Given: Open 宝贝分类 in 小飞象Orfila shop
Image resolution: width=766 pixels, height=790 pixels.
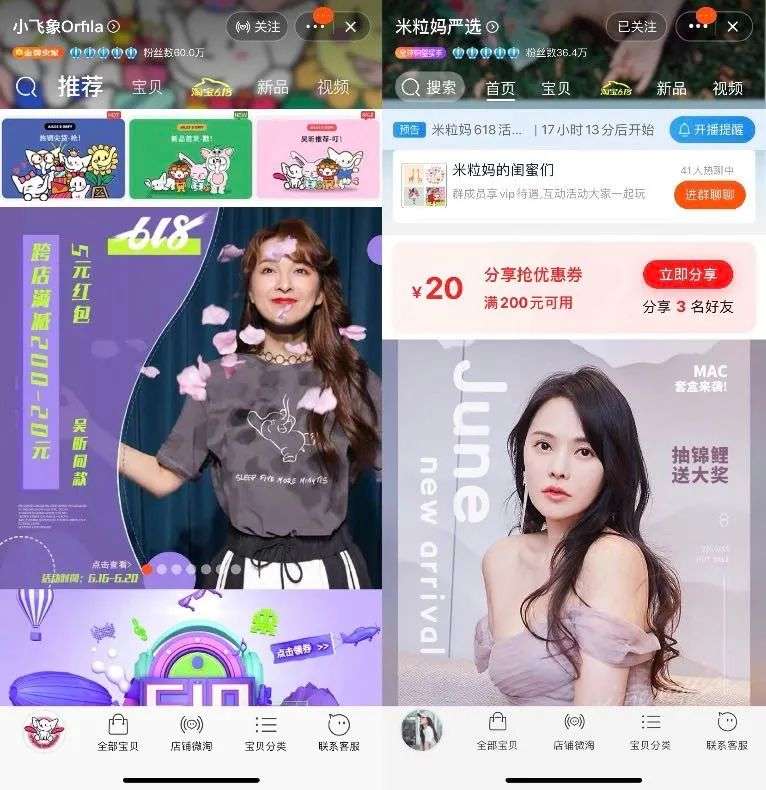Looking at the screenshot, I should [265, 734].
